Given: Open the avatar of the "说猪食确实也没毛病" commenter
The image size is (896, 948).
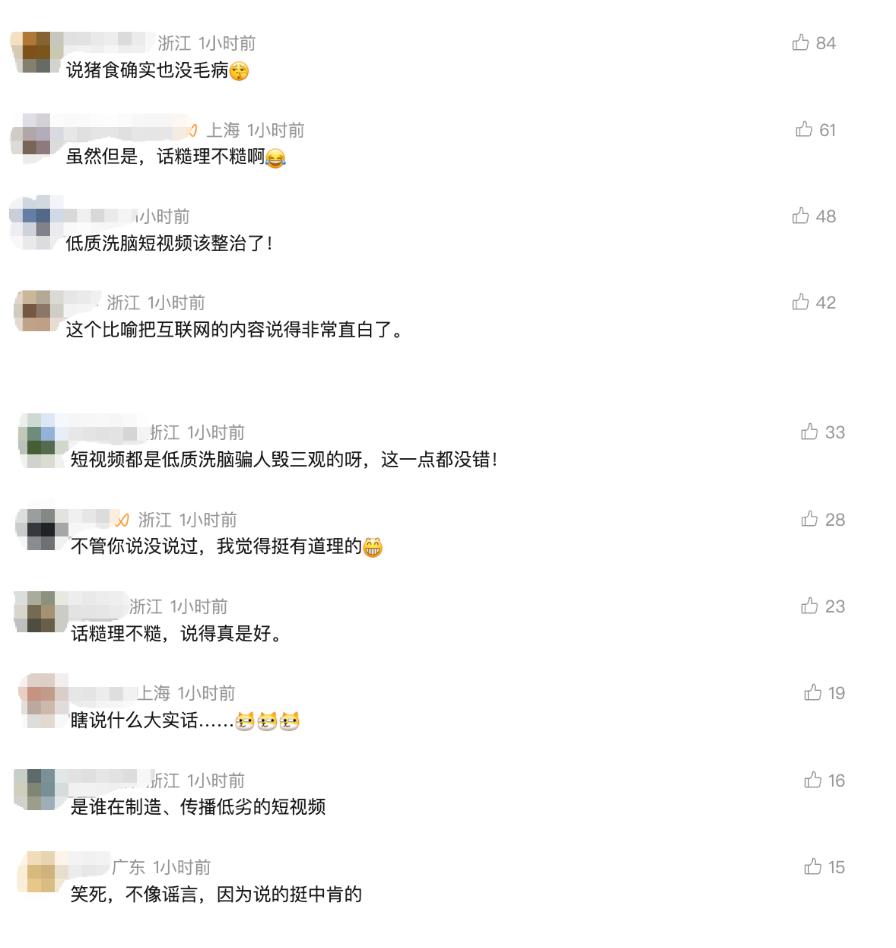Looking at the screenshot, I should 36,53.
